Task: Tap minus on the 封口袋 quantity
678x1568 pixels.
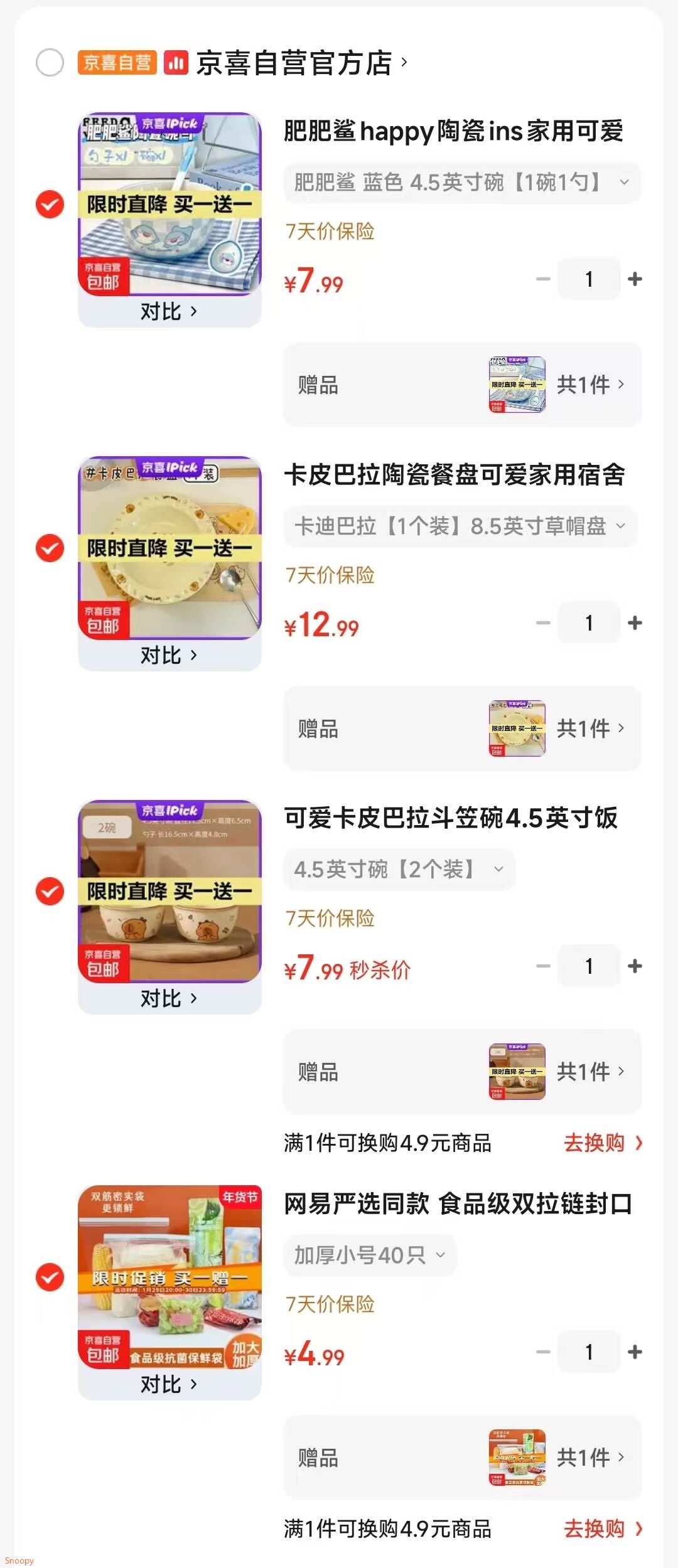Action: (x=542, y=1352)
